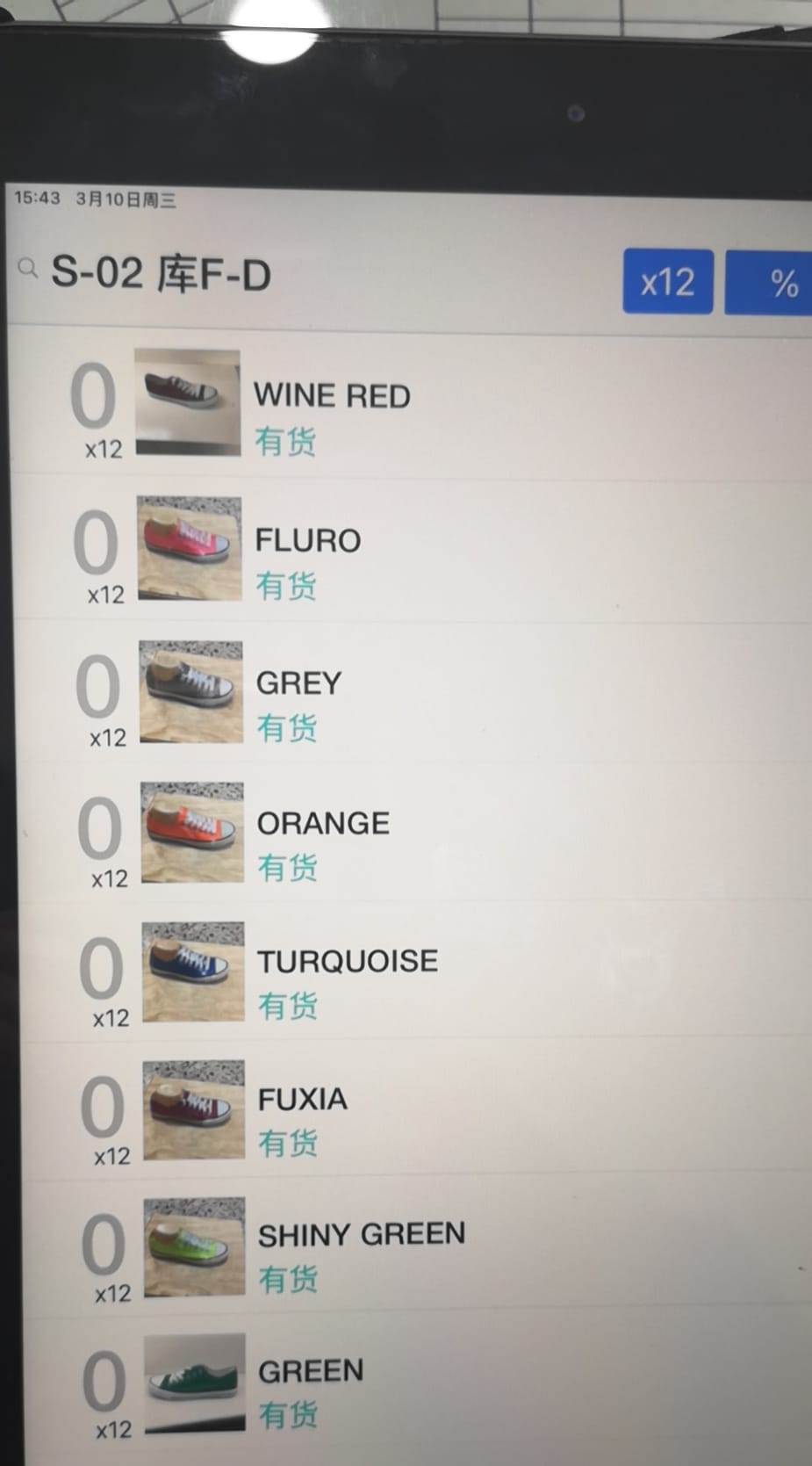This screenshot has height=1466, width=812.
Task: Choose the FLURO shoe item
Action: point(413,550)
